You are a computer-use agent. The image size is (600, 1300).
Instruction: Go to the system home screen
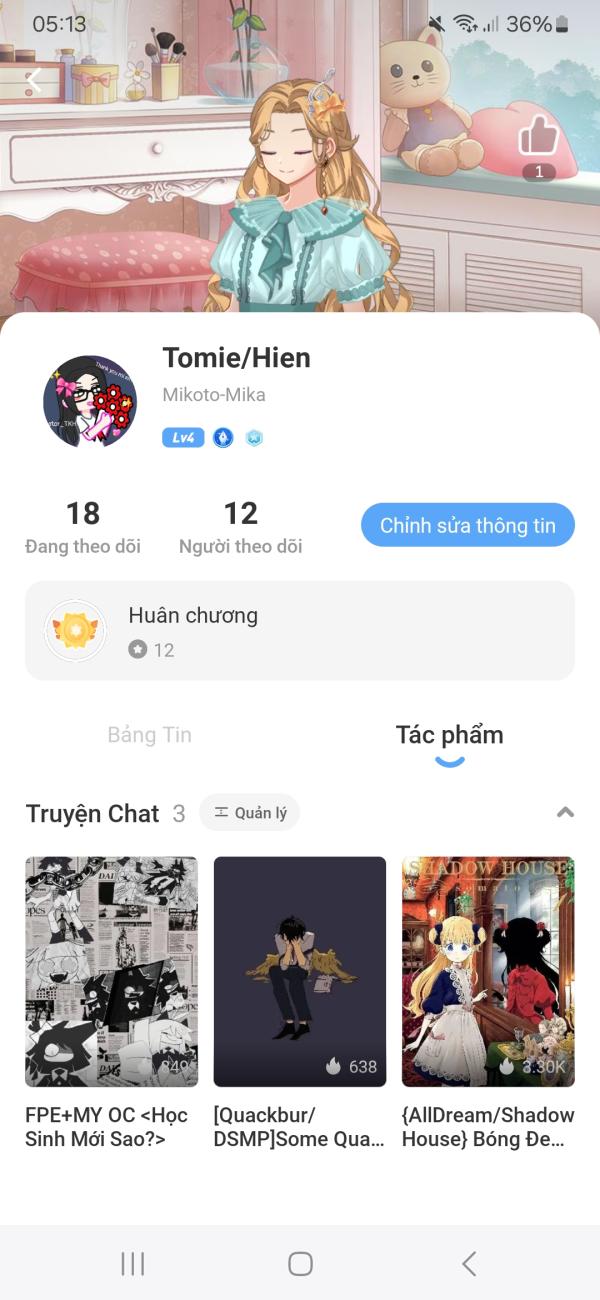coord(300,1263)
